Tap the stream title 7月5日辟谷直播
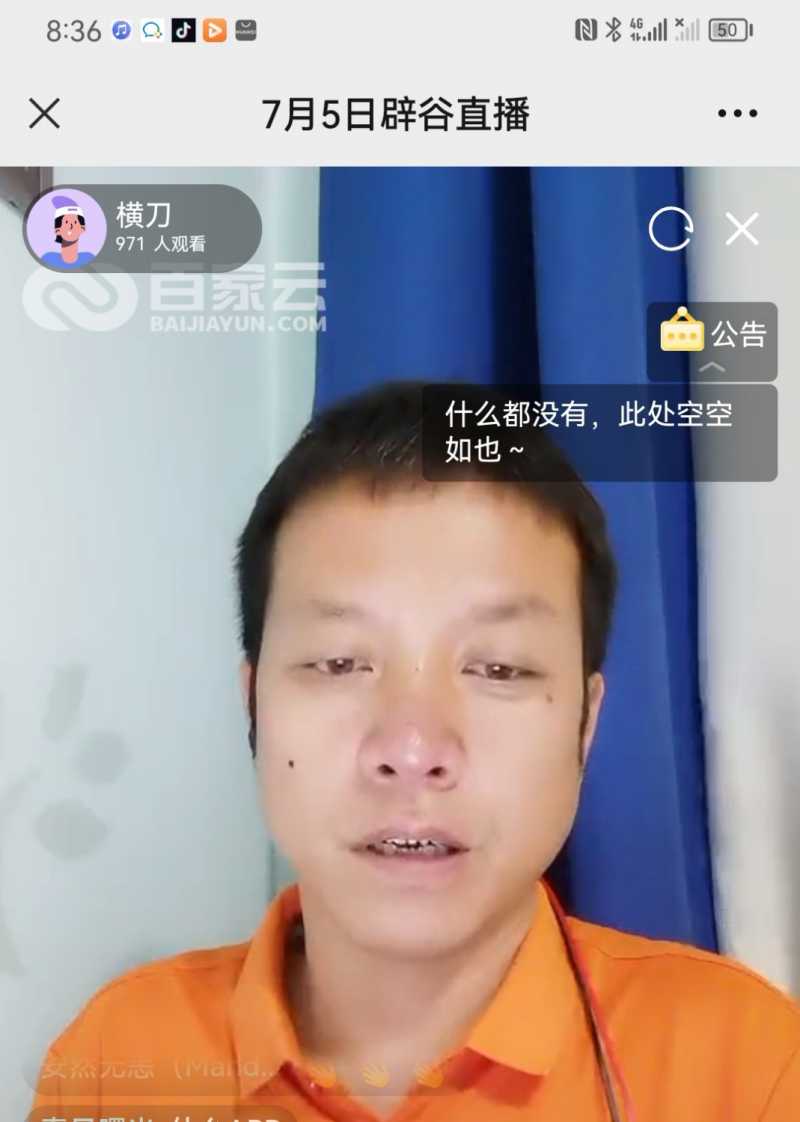Image resolution: width=800 pixels, height=1122 pixels. point(398,113)
